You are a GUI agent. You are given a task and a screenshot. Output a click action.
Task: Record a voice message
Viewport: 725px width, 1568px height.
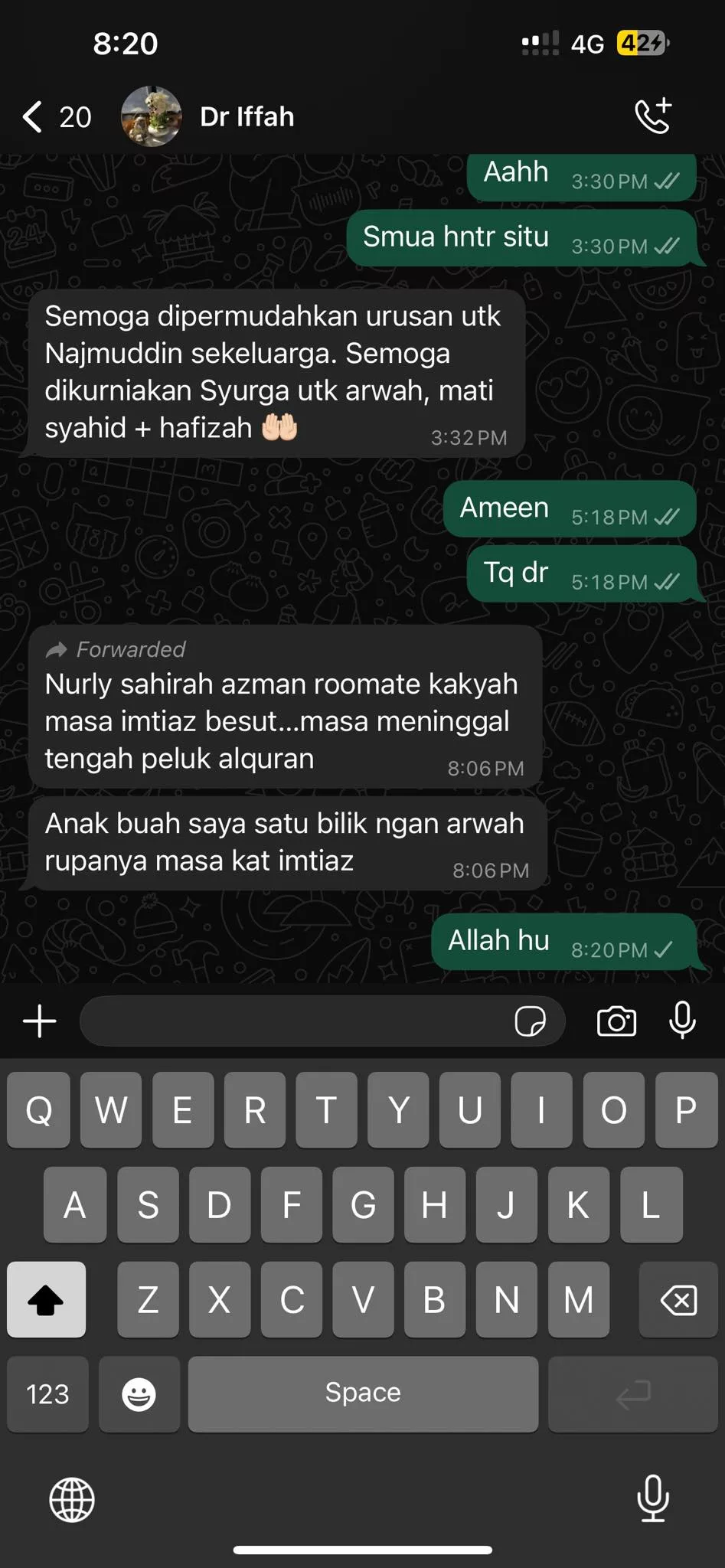(682, 1020)
